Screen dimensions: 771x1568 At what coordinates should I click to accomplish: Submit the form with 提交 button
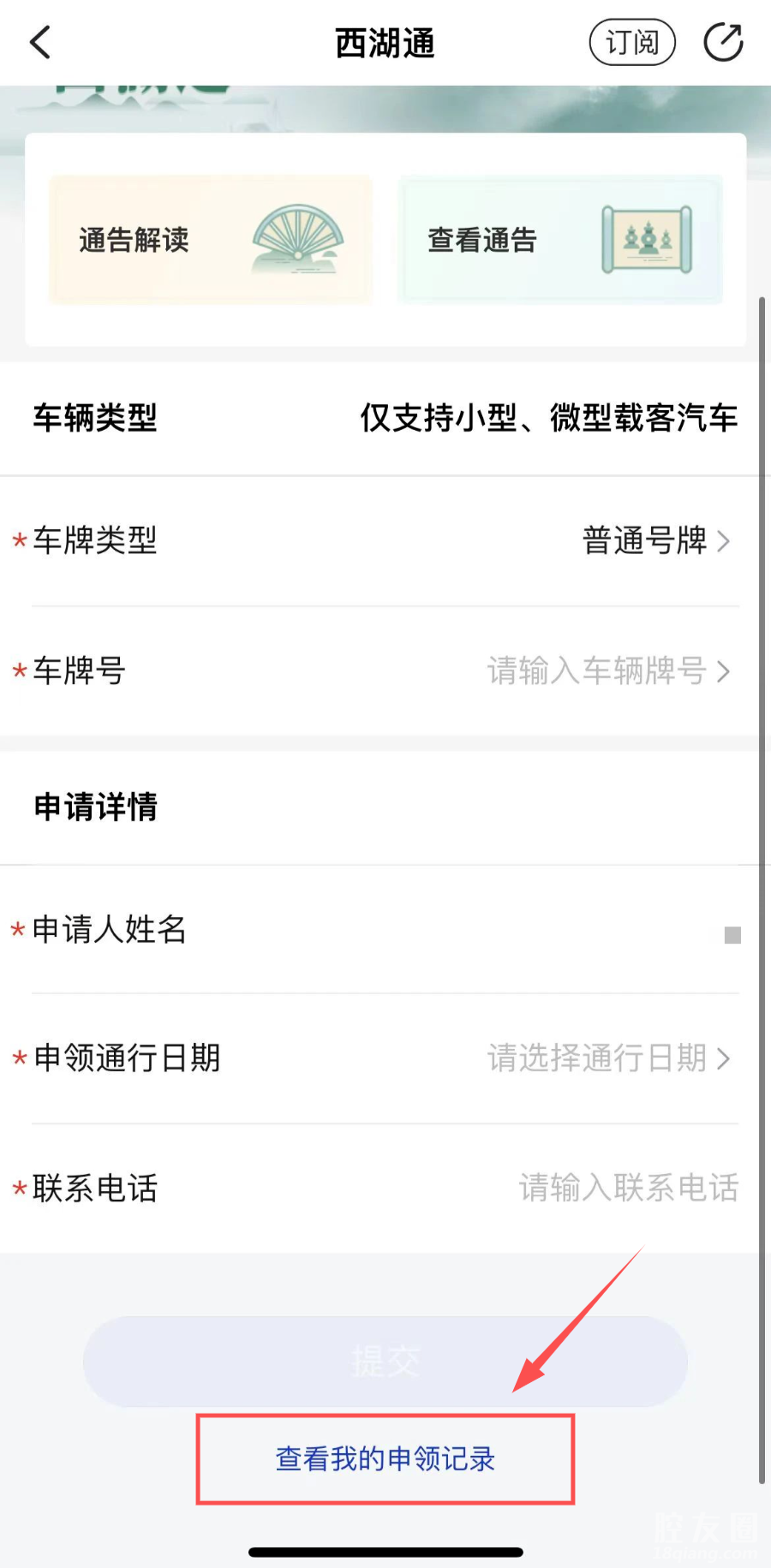pos(385,1362)
